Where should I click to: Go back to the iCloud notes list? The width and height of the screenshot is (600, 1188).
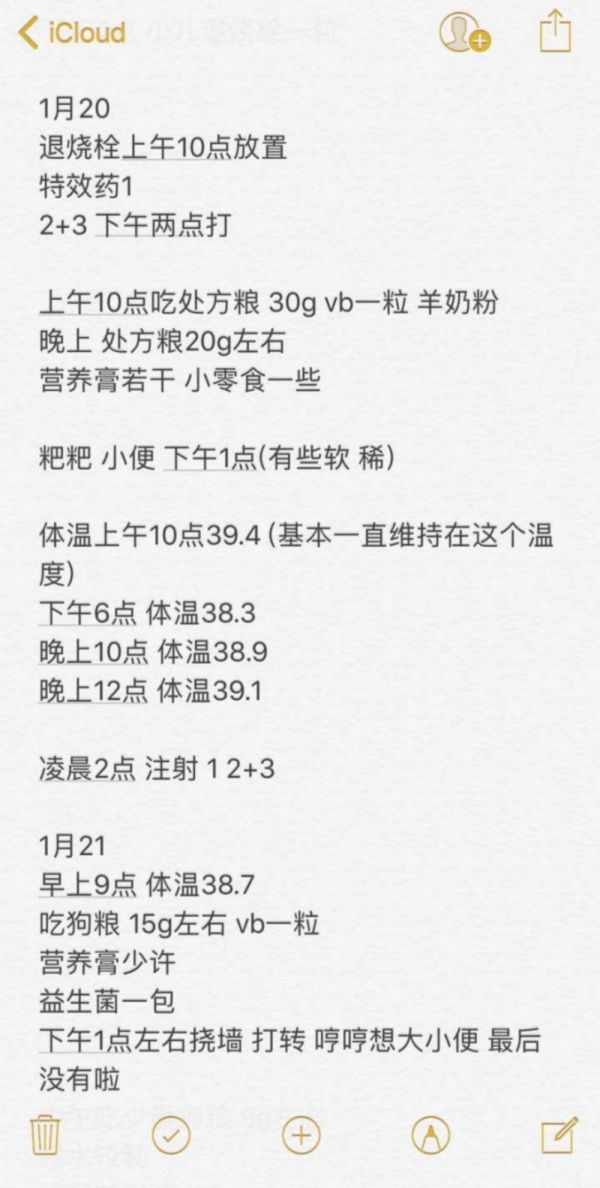click(x=72, y=33)
